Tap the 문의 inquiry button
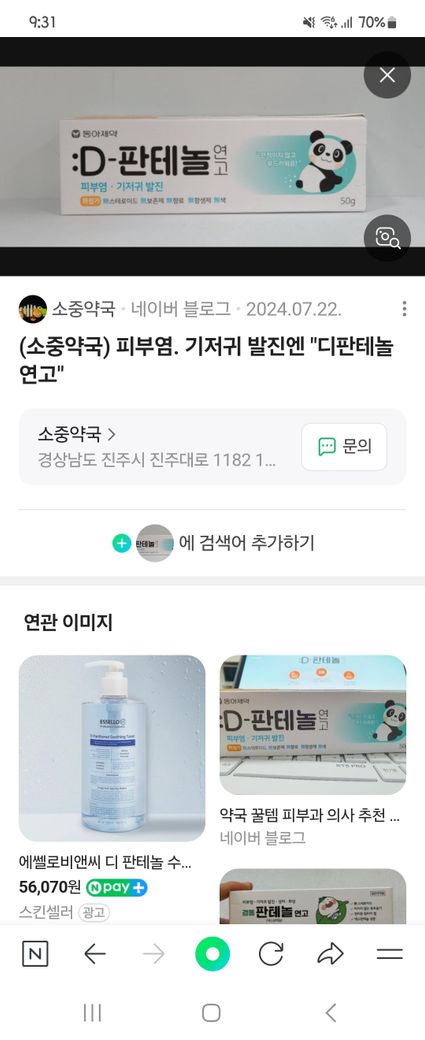 point(344,446)
